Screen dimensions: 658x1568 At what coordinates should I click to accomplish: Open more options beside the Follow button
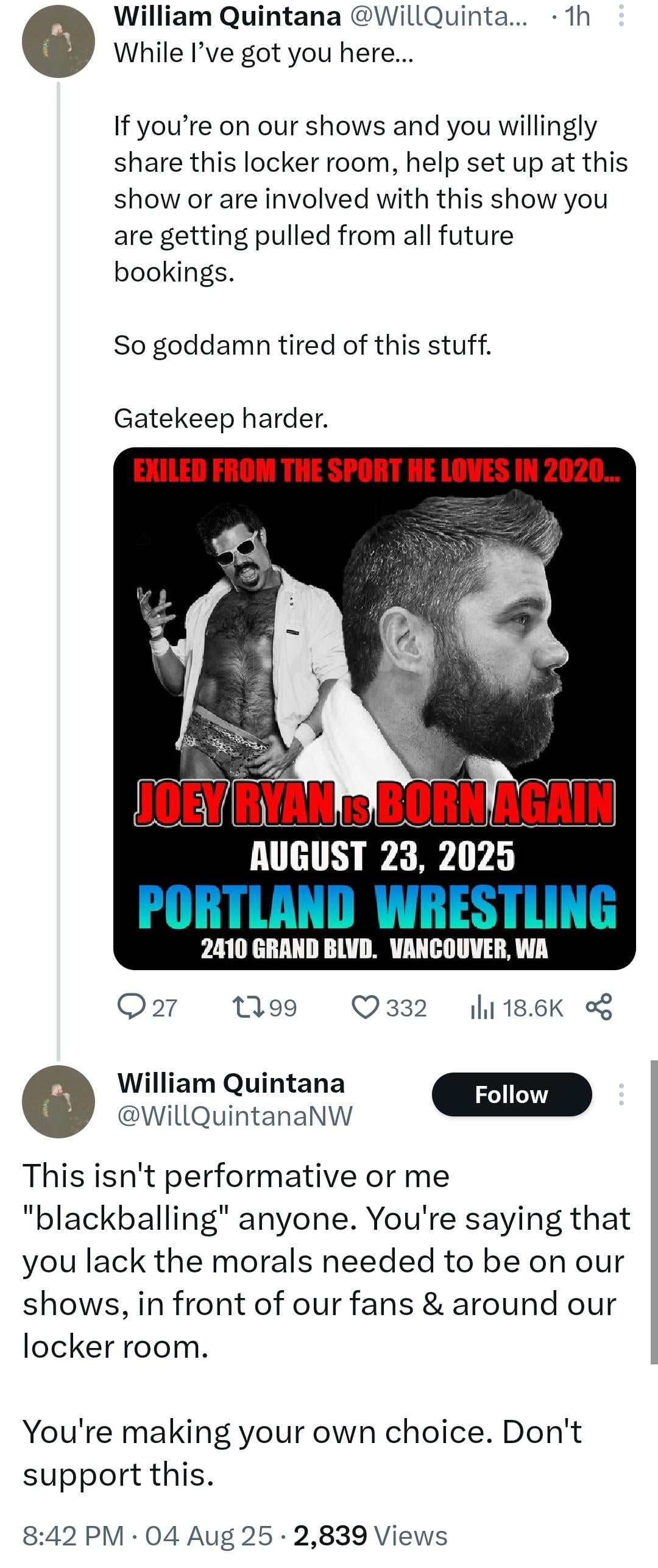coord(621,1094)
